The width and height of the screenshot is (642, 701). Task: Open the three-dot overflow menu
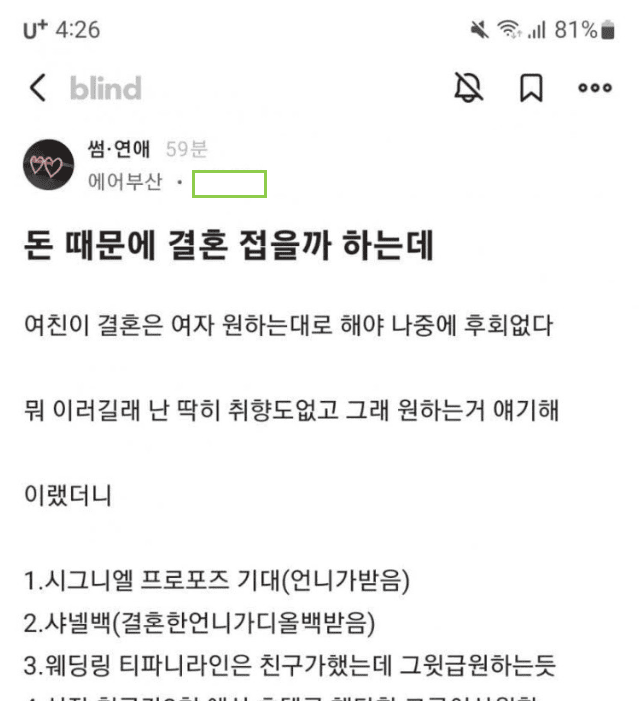(594, 88)
